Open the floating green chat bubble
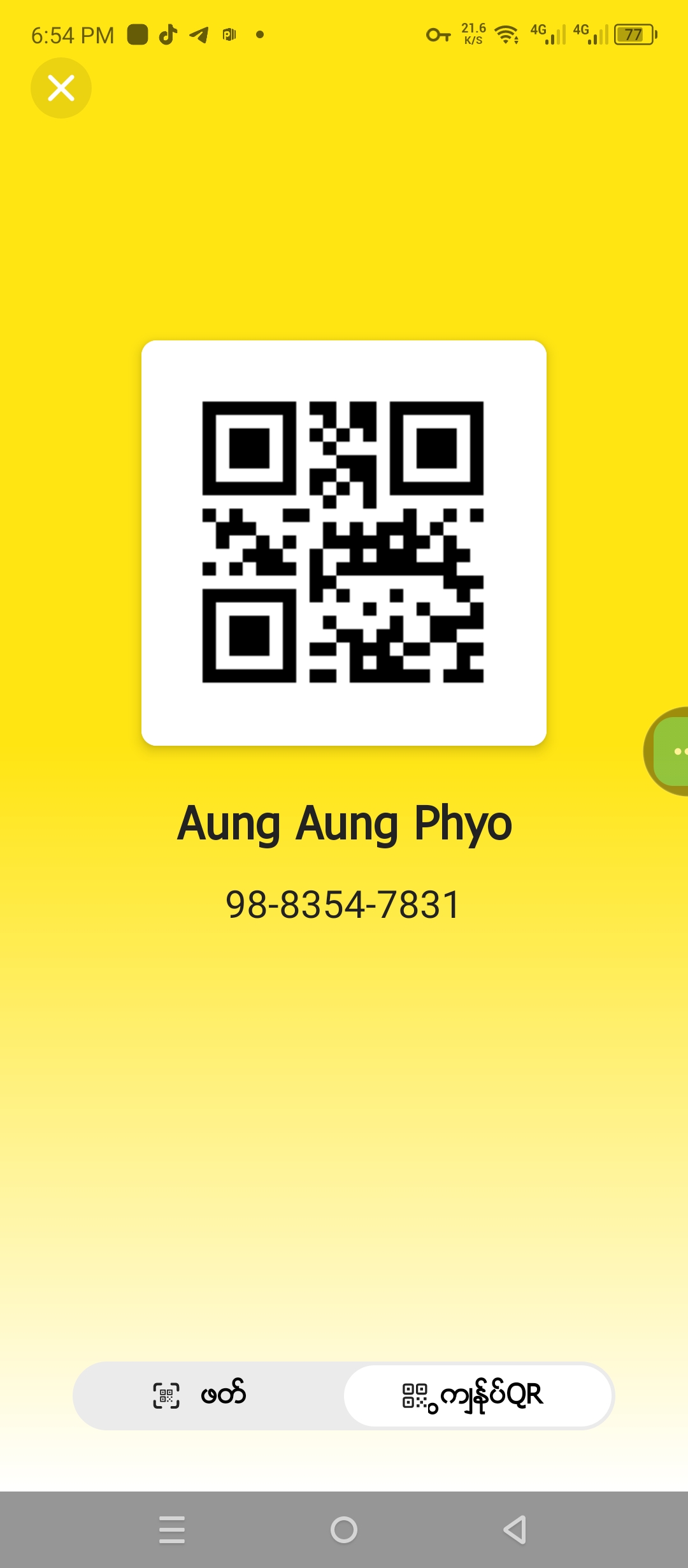Viewport: 688px width, 1568px height. pyautogui.click(x=671, y=751)
